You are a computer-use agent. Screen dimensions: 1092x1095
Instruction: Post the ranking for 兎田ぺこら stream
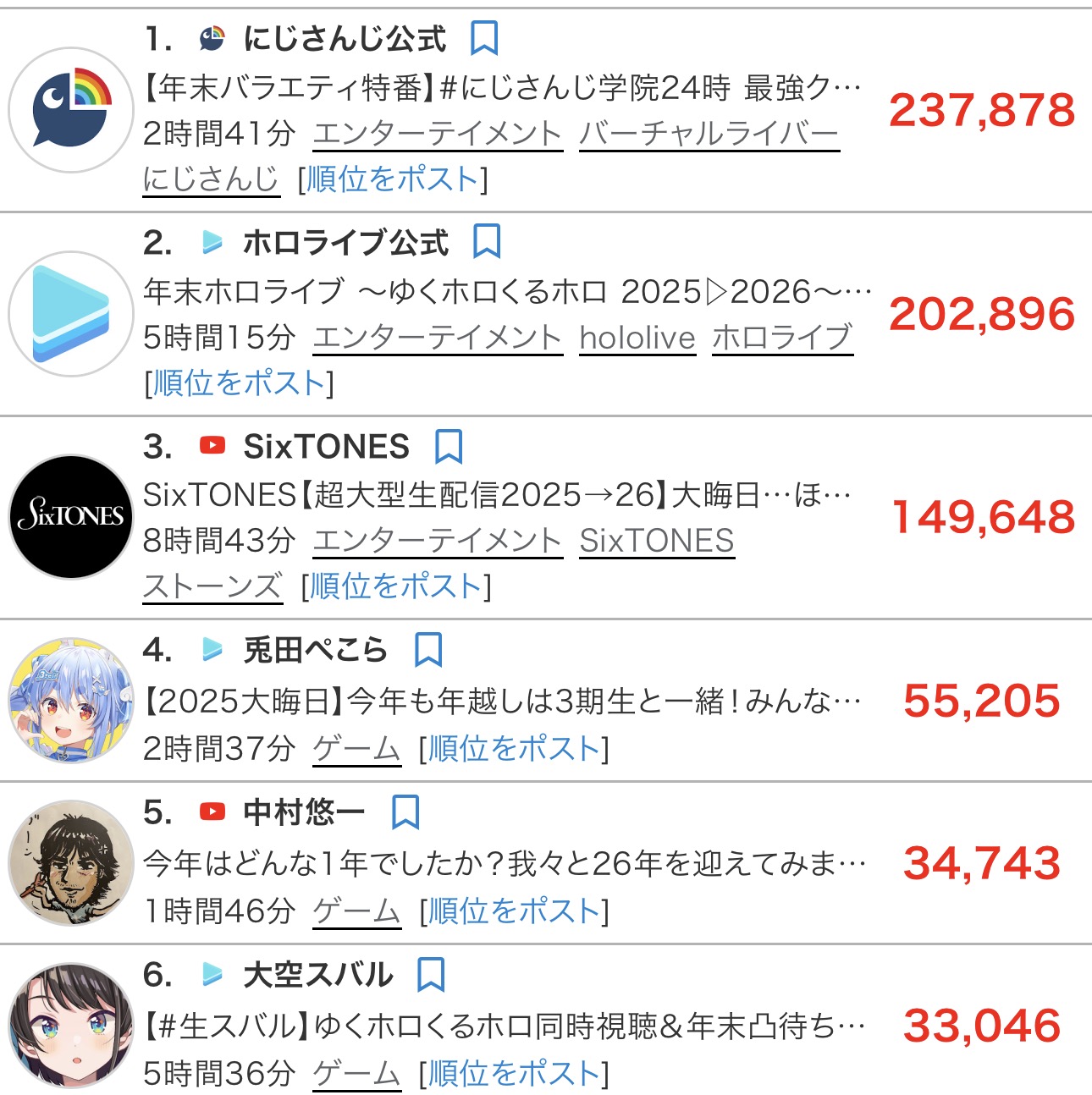point(514,748)
